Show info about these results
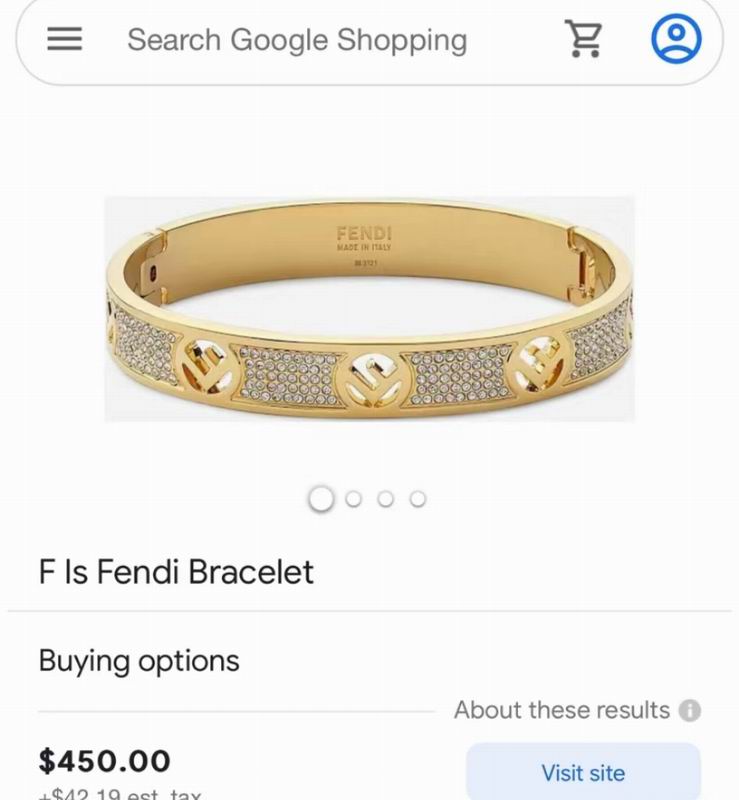Screen dimensions: 739x800 (689, 710)
